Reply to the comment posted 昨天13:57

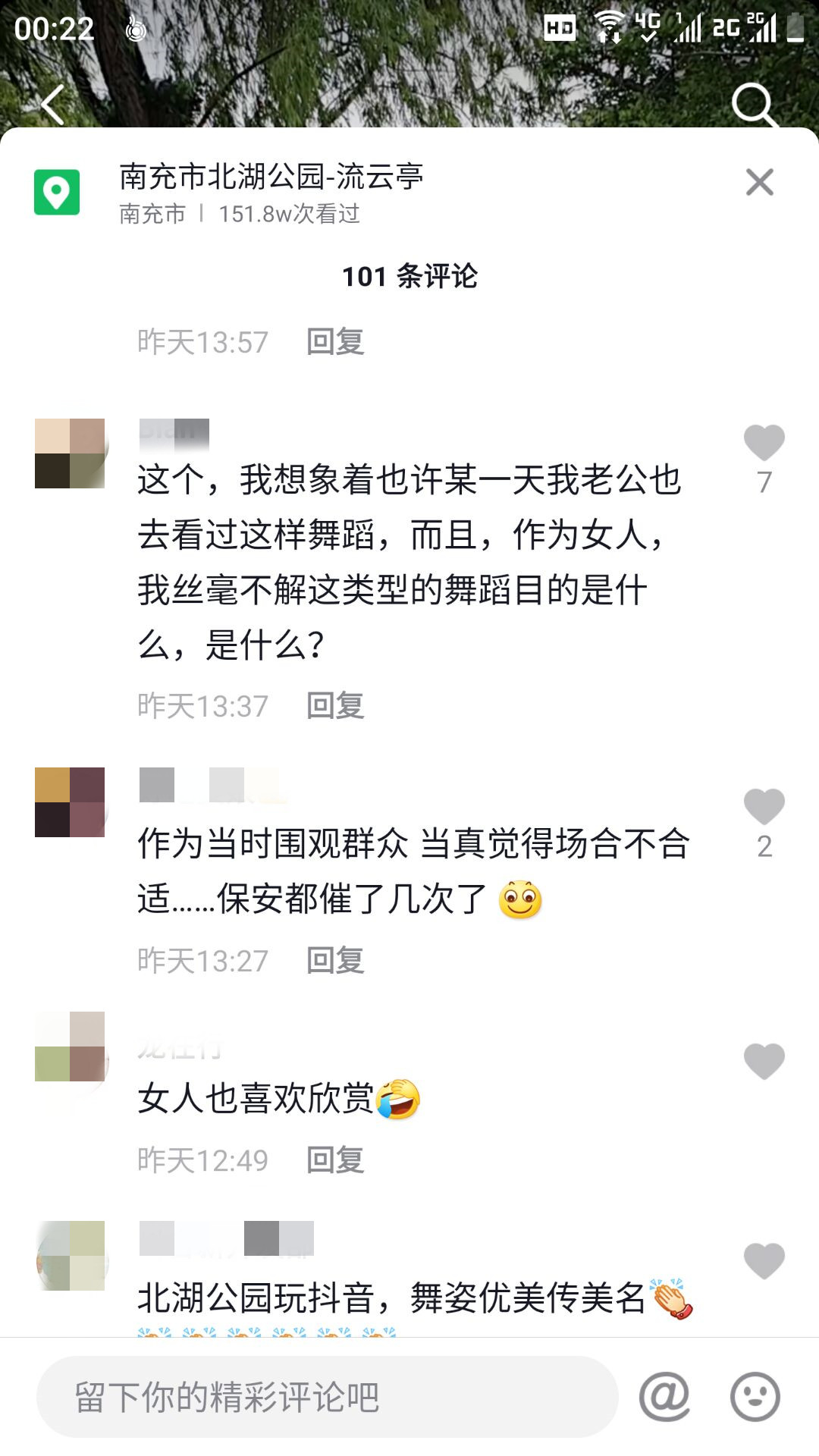pyautogui.click(x=335, y=342)
